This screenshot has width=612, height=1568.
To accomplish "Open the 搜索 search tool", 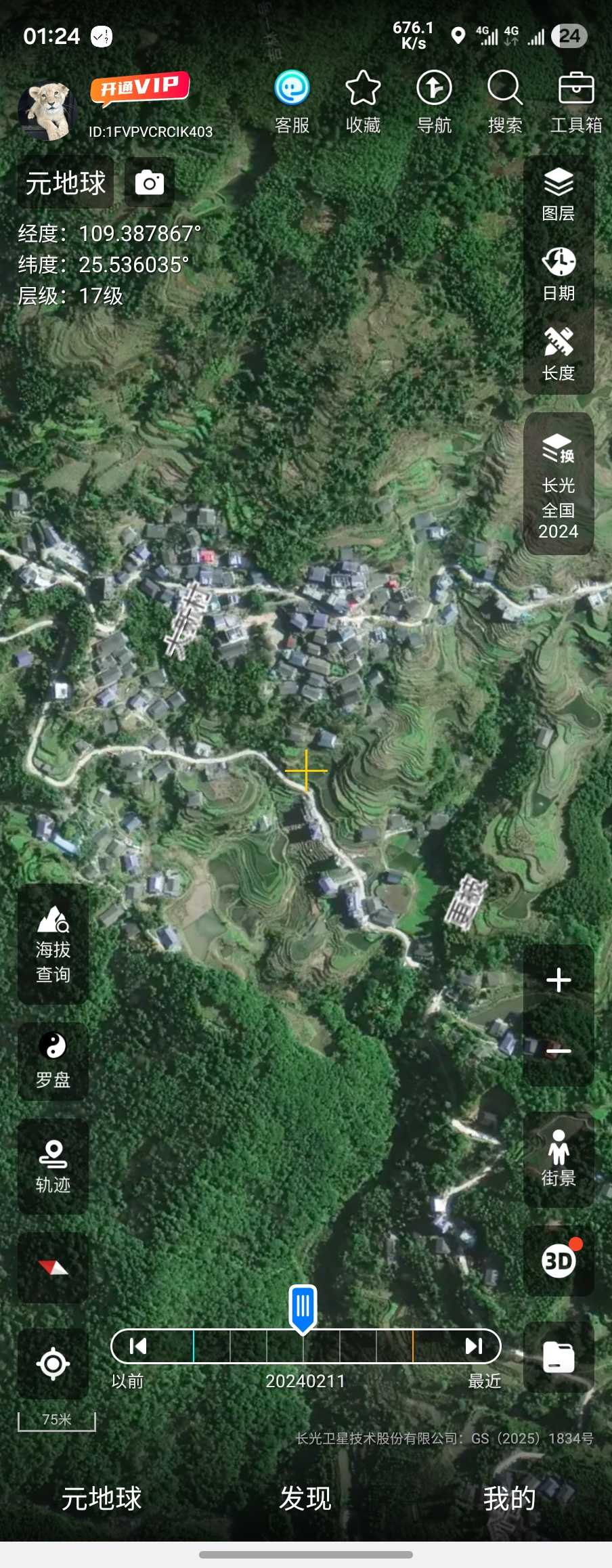I will 505,102.
